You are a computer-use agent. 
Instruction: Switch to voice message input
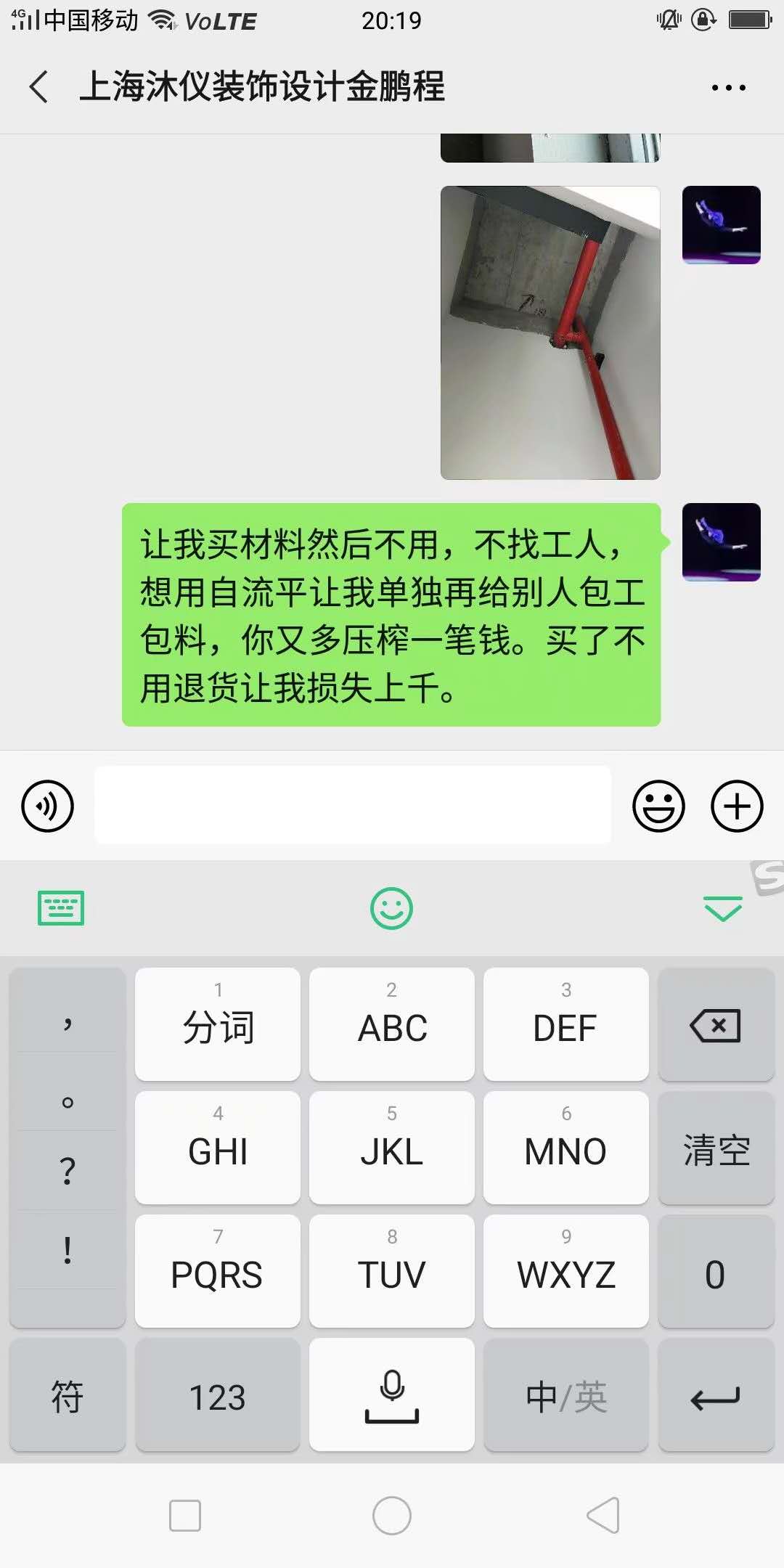(x=48, y=806)
